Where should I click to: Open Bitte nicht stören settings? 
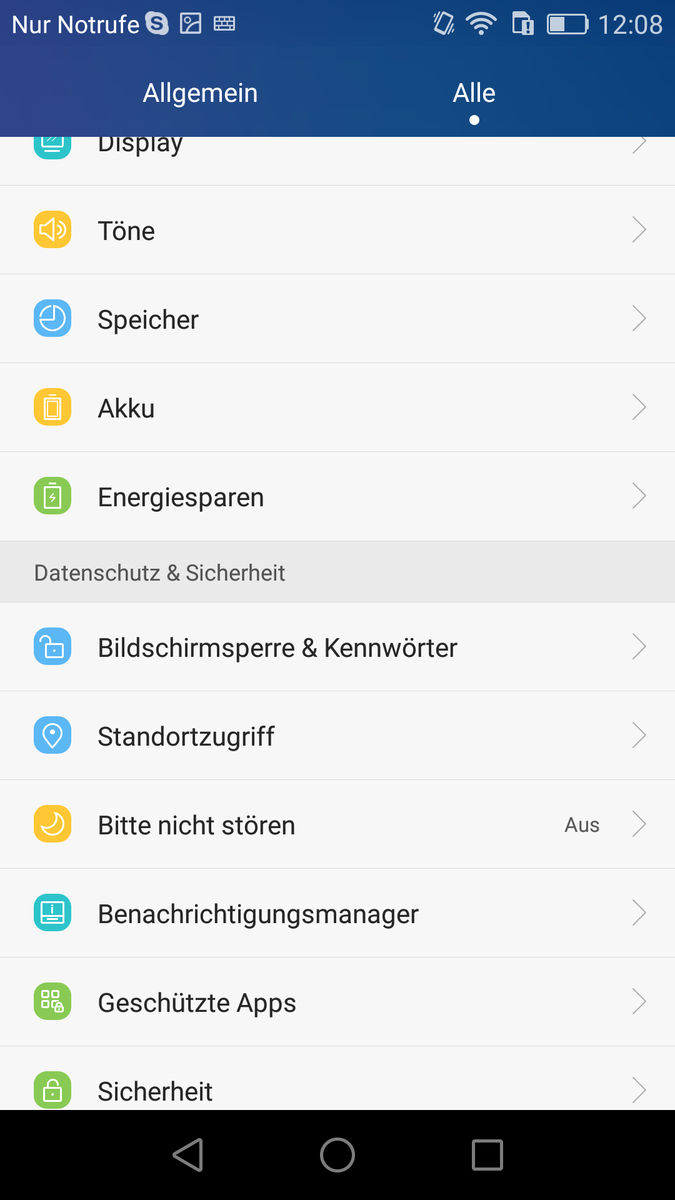click(x=337, y=825)
